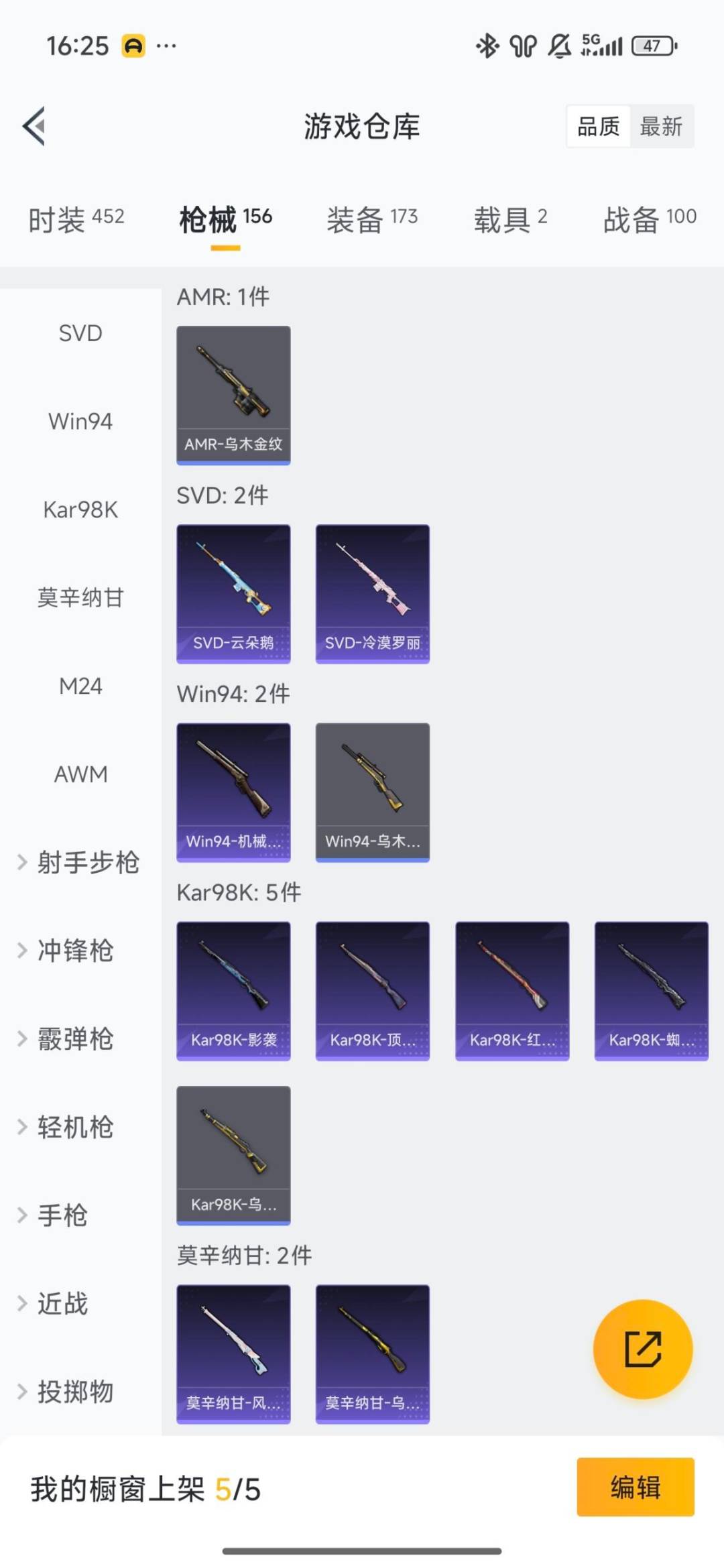Expand the 霰弹枪 section

(x=67, y=1039)
